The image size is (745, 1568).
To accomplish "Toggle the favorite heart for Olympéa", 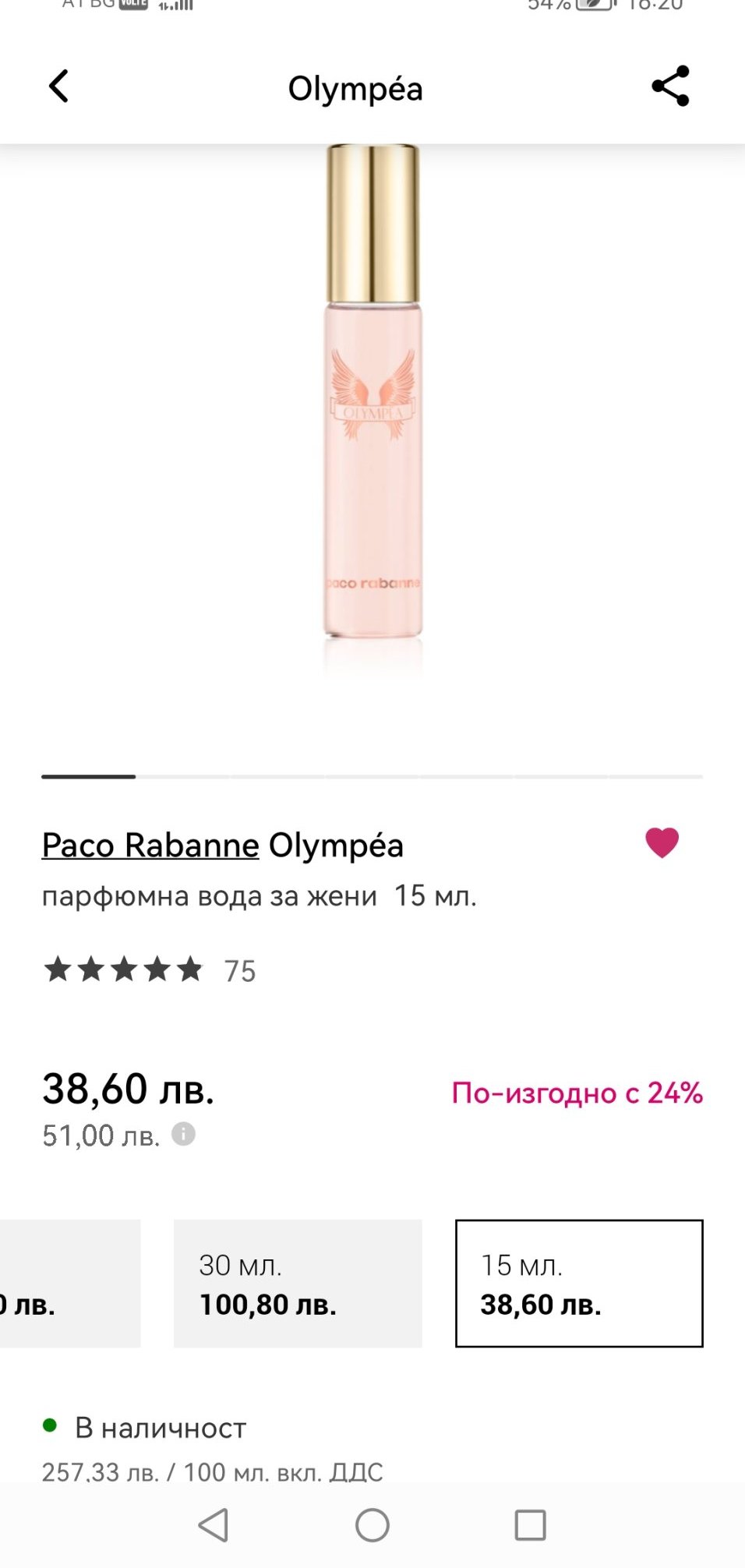I will click(x=662, y=842).
